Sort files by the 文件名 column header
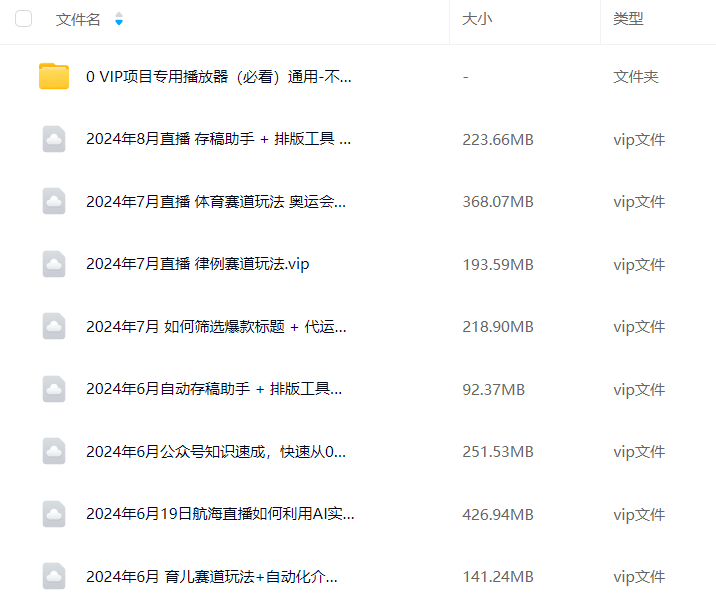This screenshot has width=716, height=610. tap(79, 19)
